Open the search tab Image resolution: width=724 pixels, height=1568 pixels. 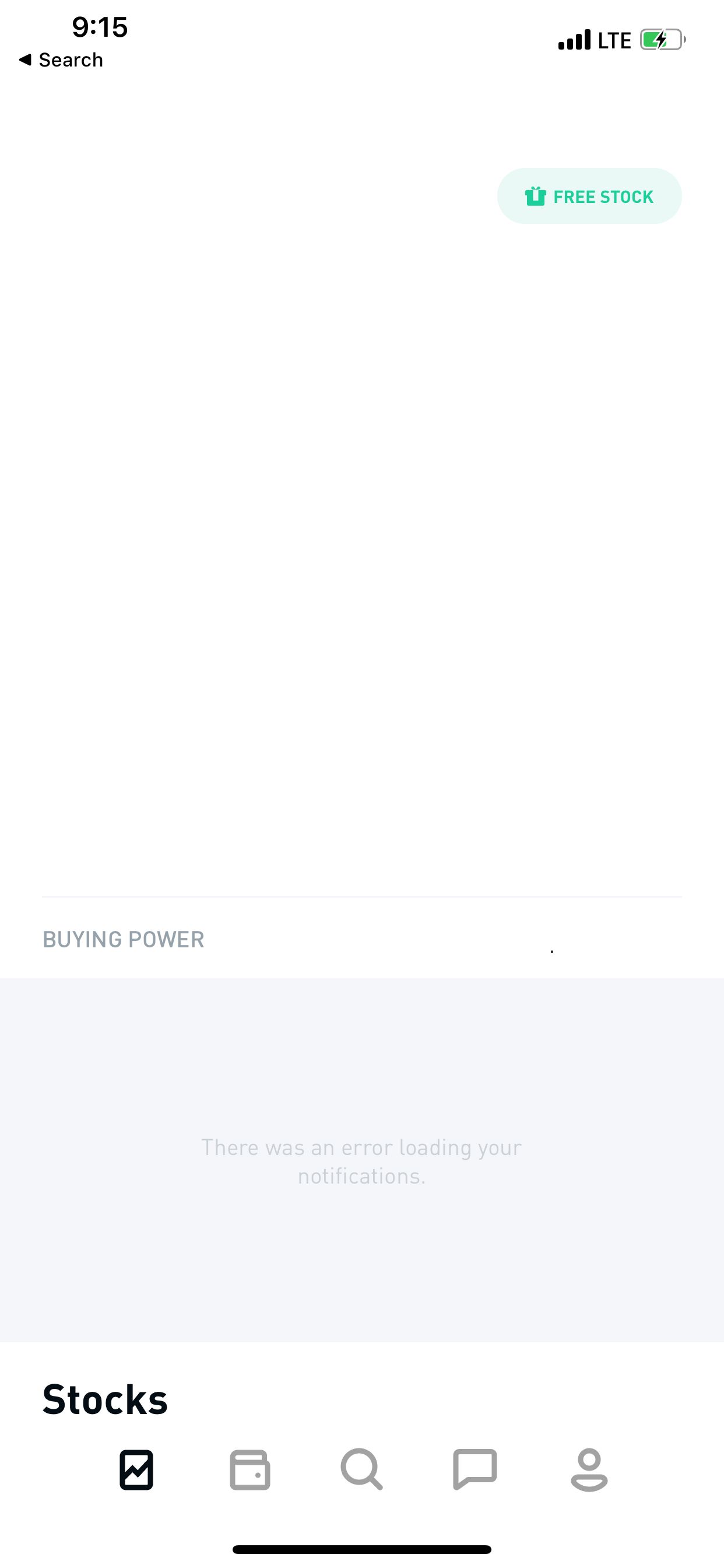tap(361, 1470)
